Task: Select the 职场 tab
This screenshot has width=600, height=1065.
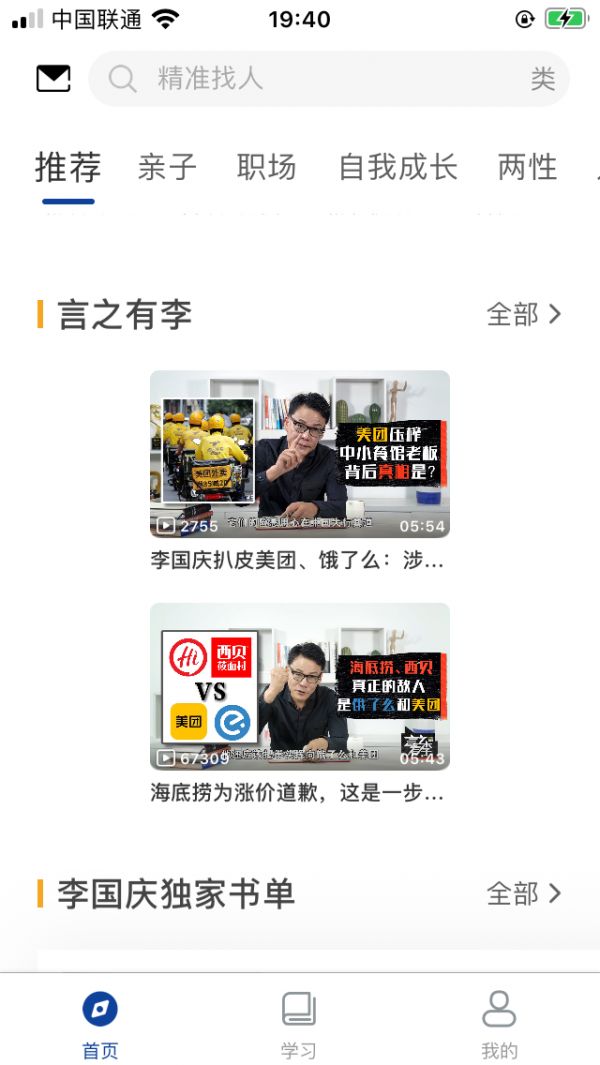Action: (267, 167)
